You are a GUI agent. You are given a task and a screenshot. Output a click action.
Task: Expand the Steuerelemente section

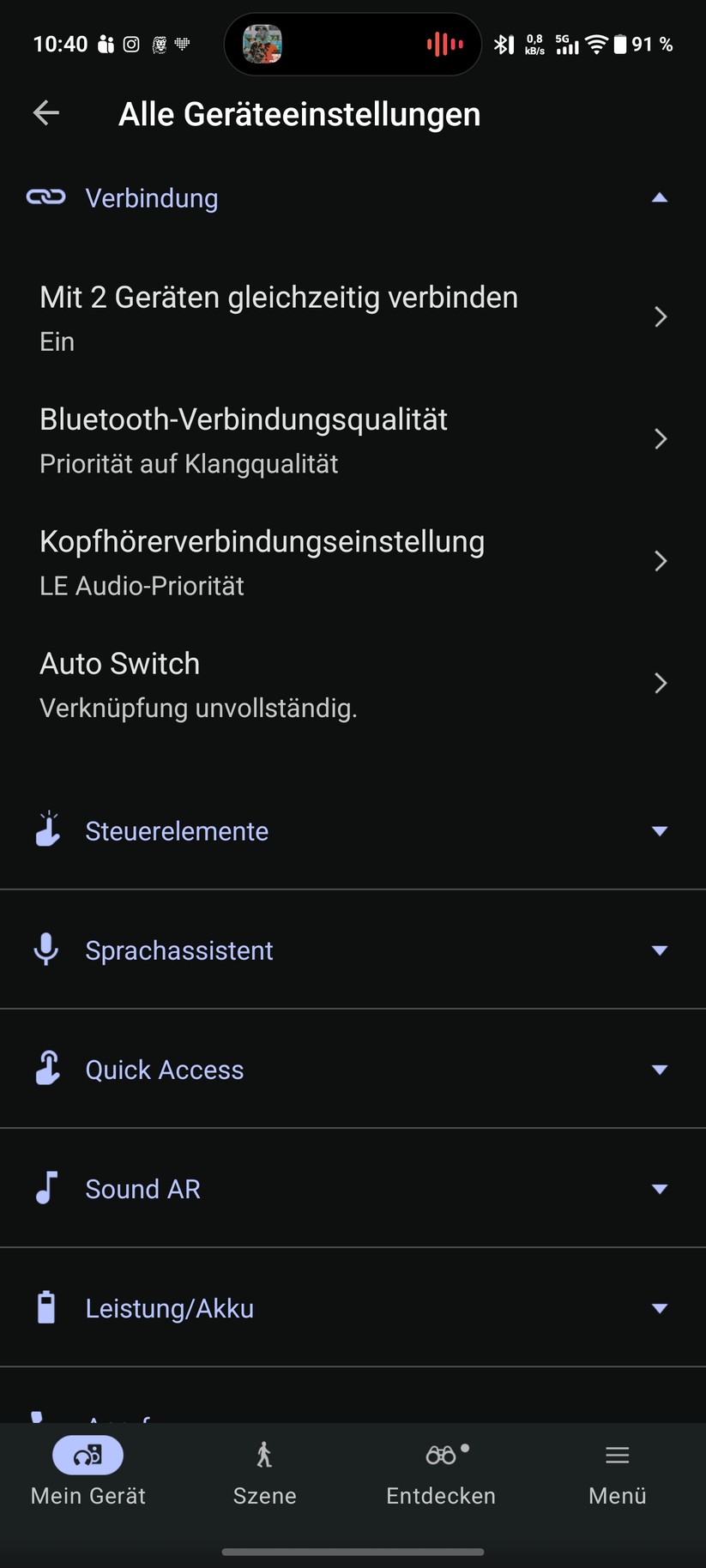[x=353, y=830]
